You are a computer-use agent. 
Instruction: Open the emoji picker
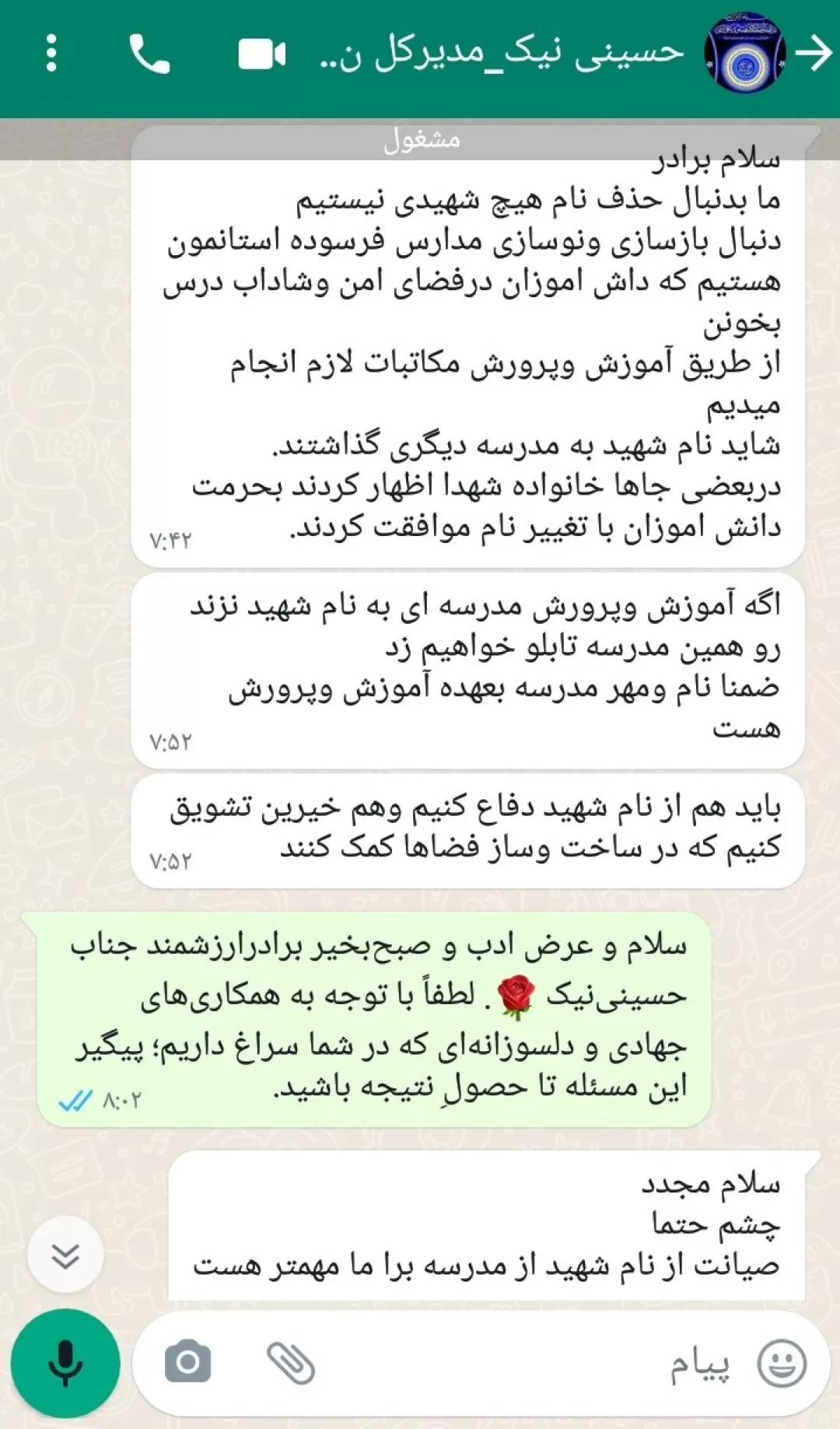pyautogui.click(x=782, y=1363)
